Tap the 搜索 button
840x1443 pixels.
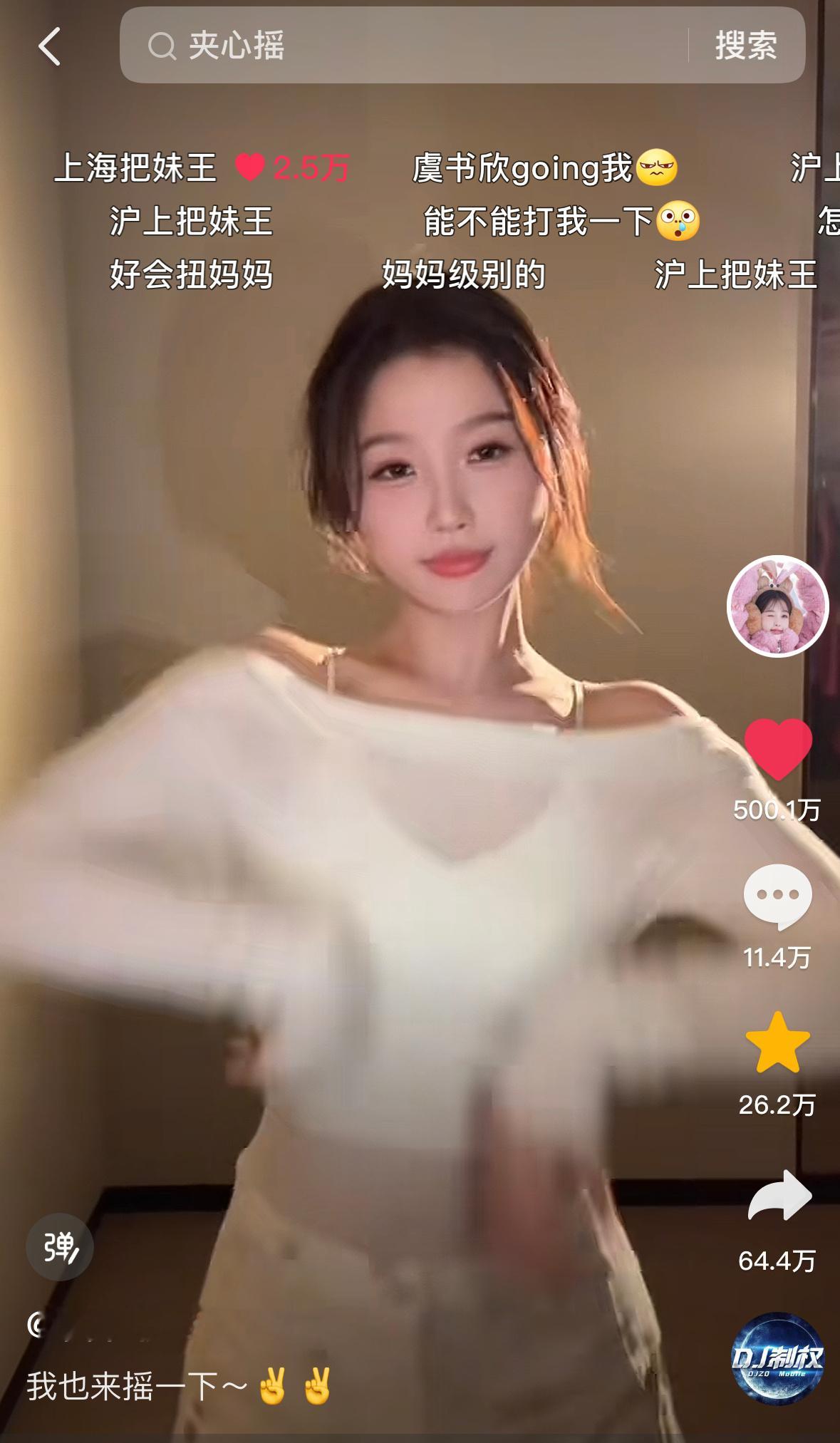[745, 46]
